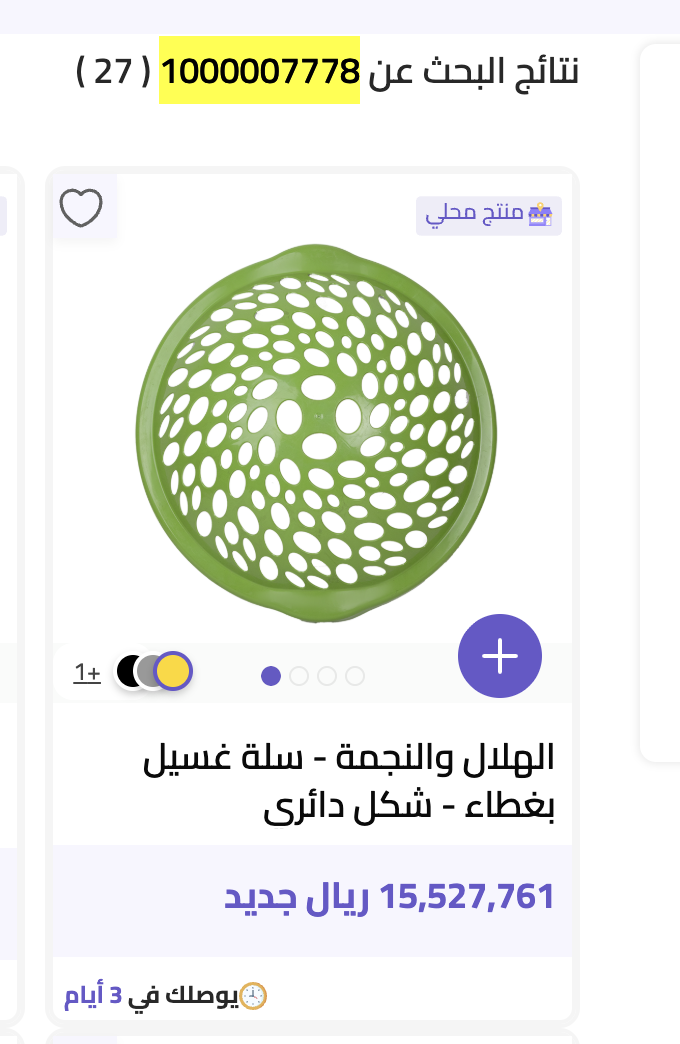Select the yellow color swatch
This screenshot has width=680, height=1044.
(x=174, y=671)
